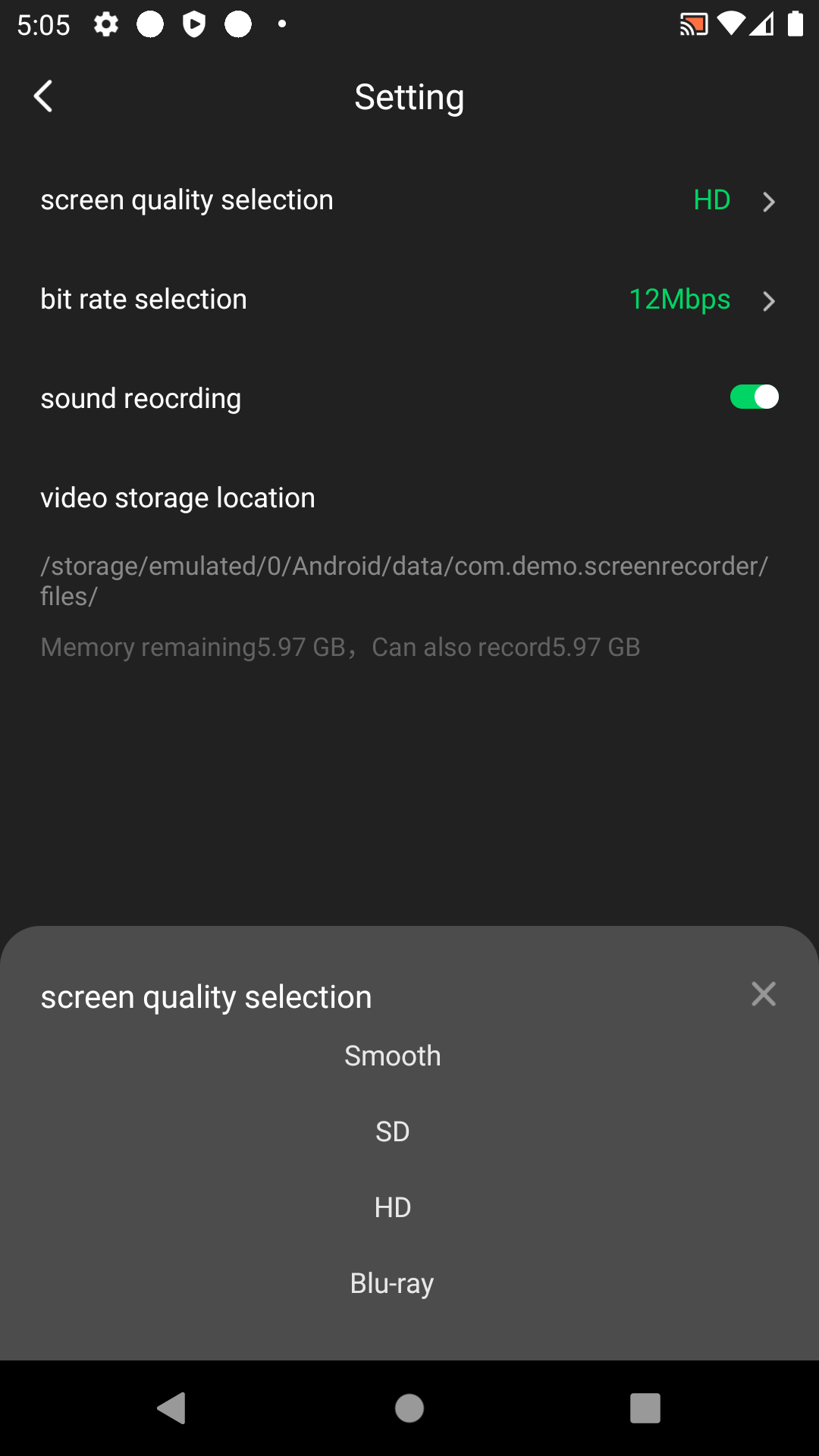Open the settings gear notification icon

coord(105,24)
